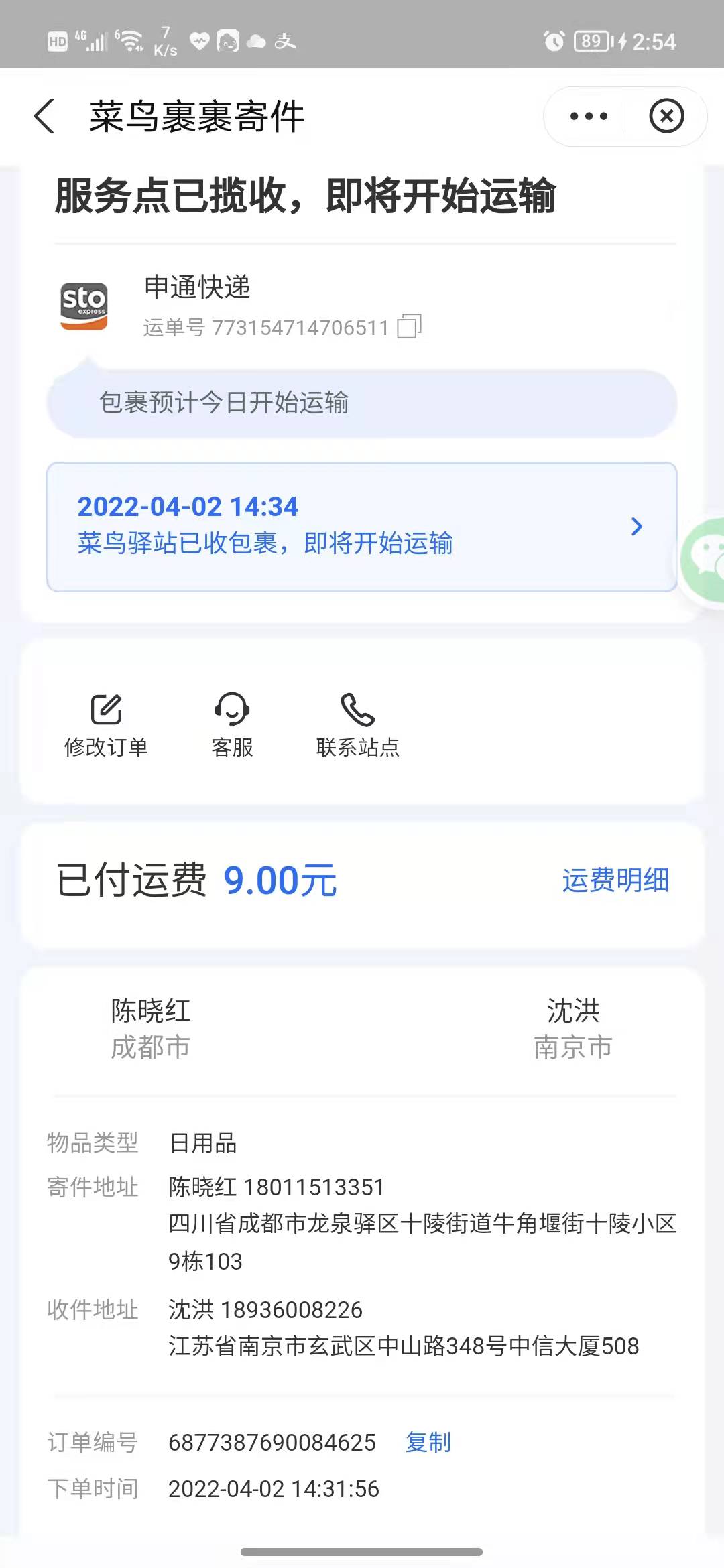Viewport: 724px width, 1568px height.
Task: Contact 客服 customer service
Action: (x=232, y=725)
